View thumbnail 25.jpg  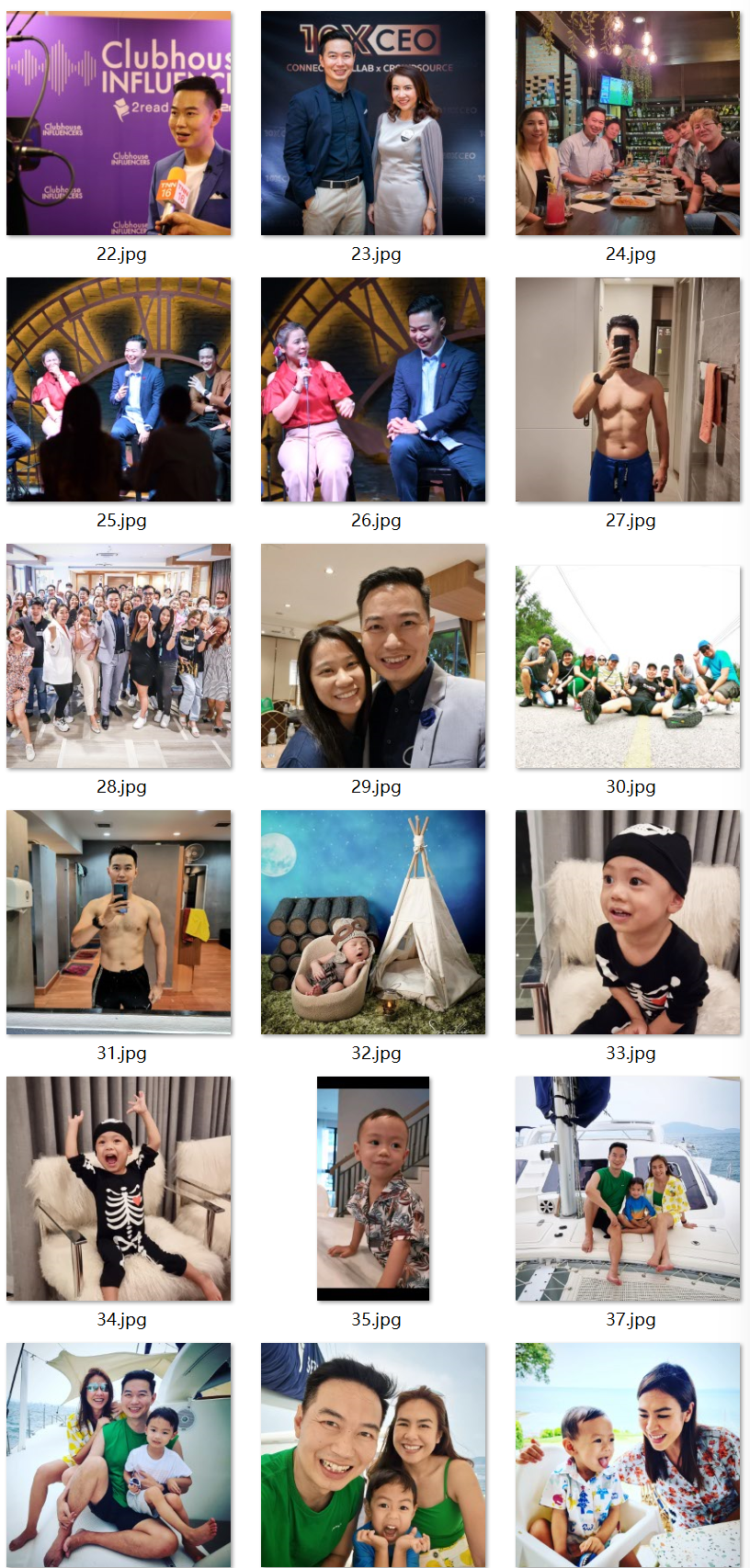119,389
